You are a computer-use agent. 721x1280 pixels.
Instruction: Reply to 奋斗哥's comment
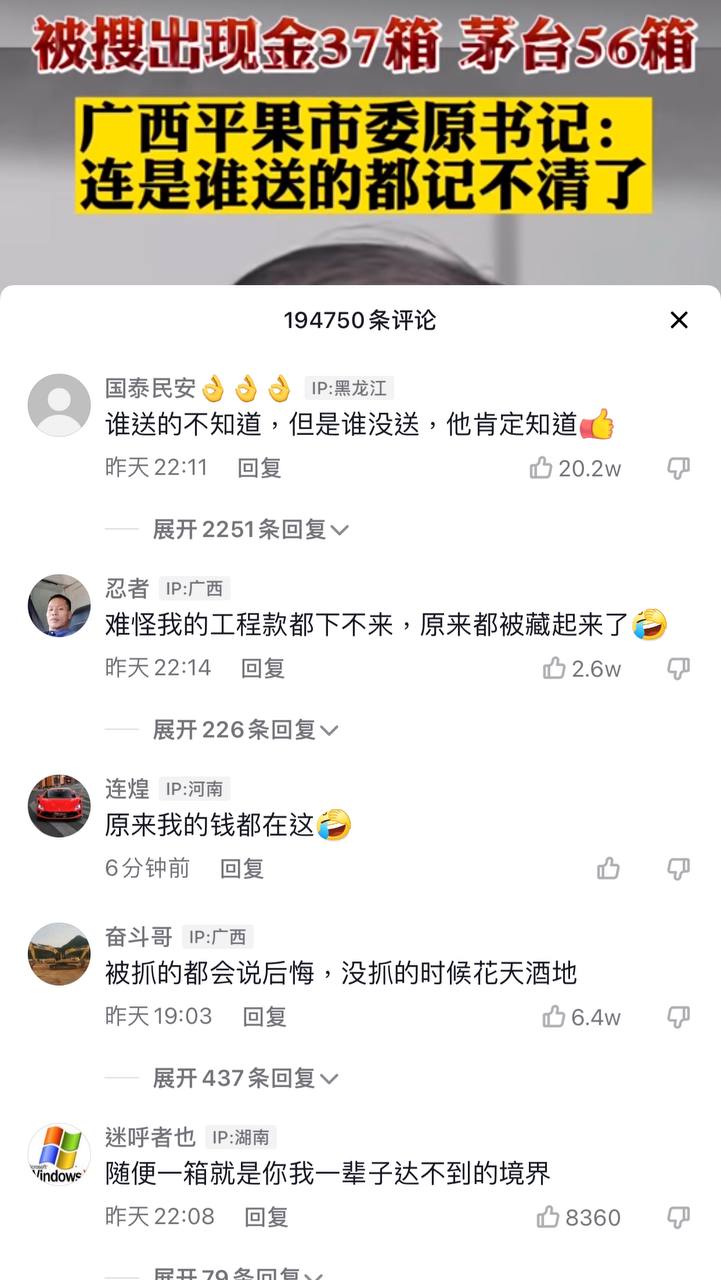coord(265,1017)
